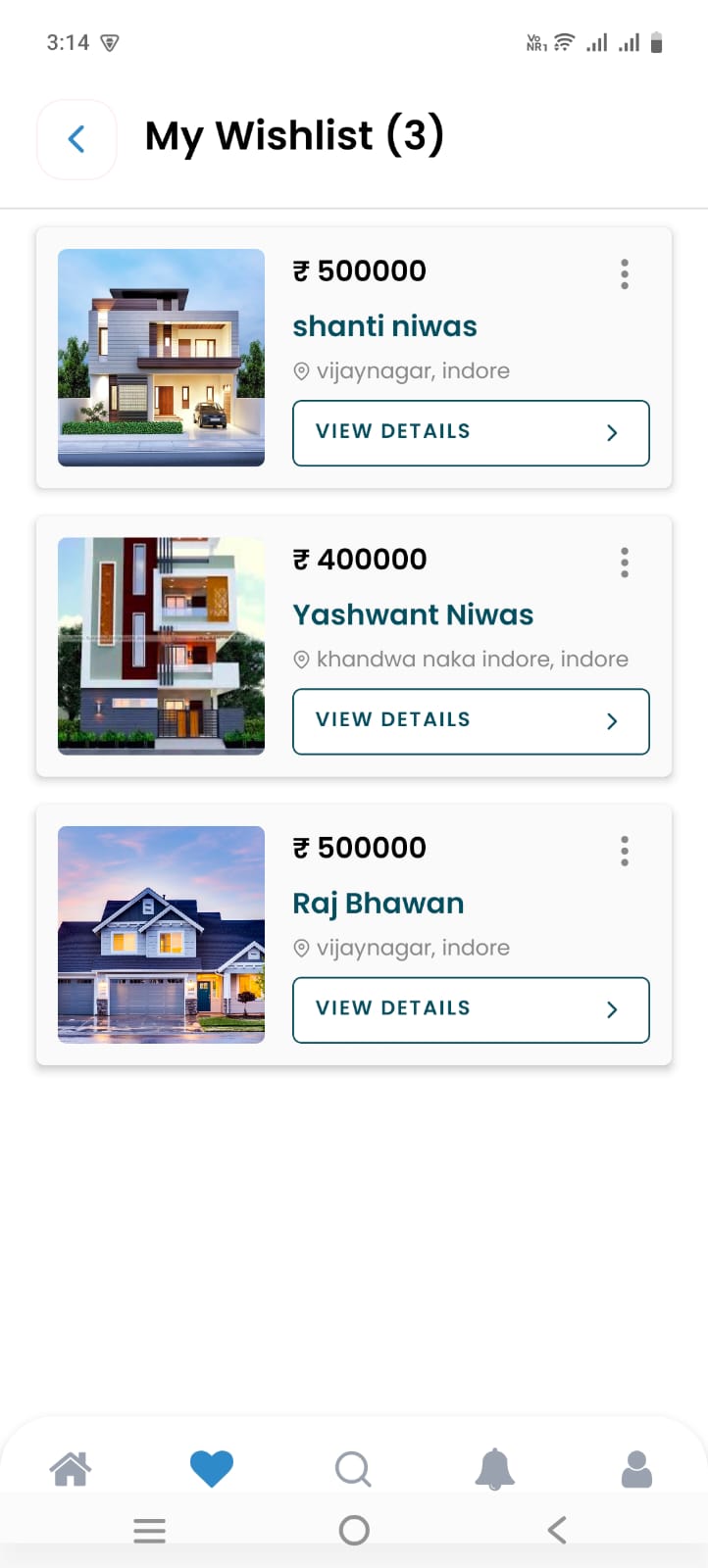Go back from My Wishlist
This screenshot has width=708, height=1568.
coord(76,139)
